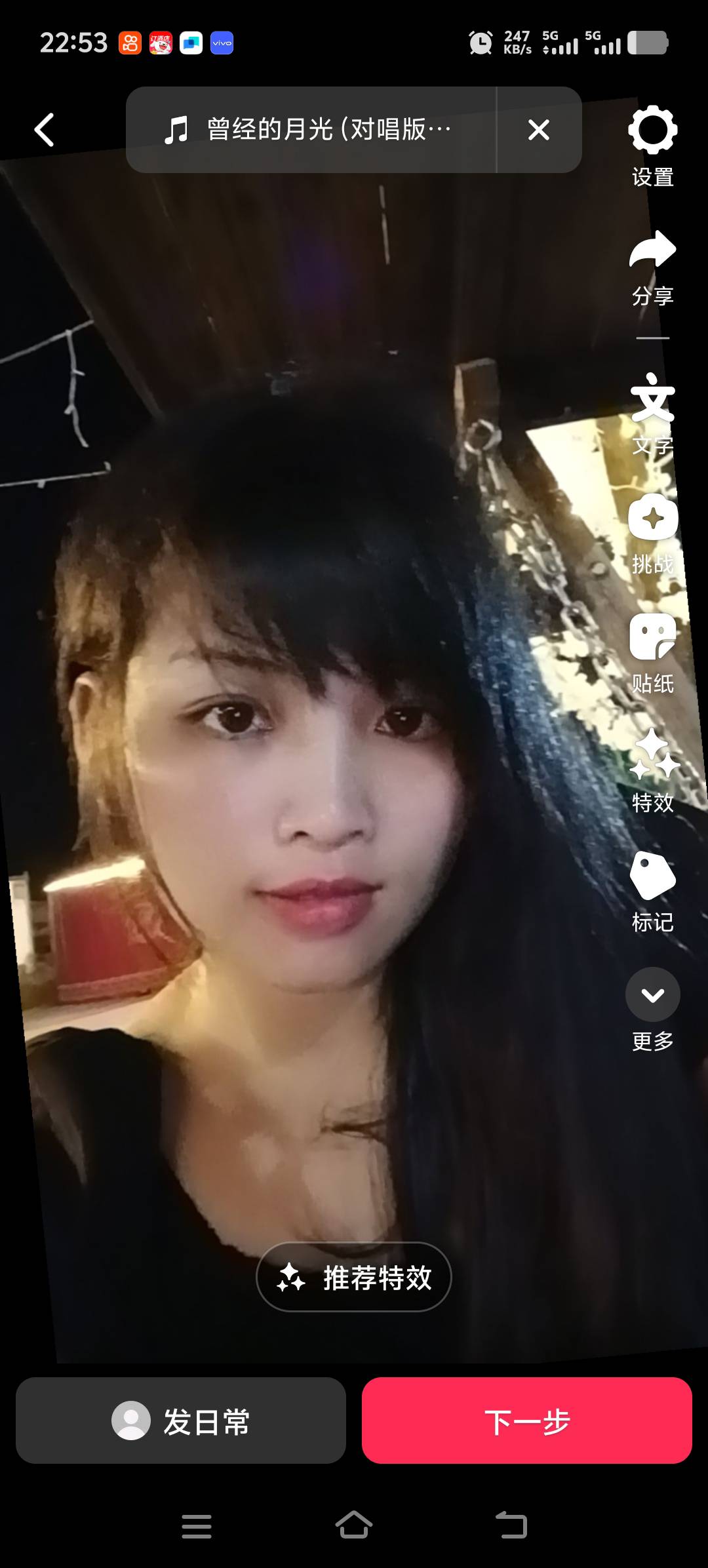Open 设置 settings
This screenshot has height=1568, width=708.
652,146
